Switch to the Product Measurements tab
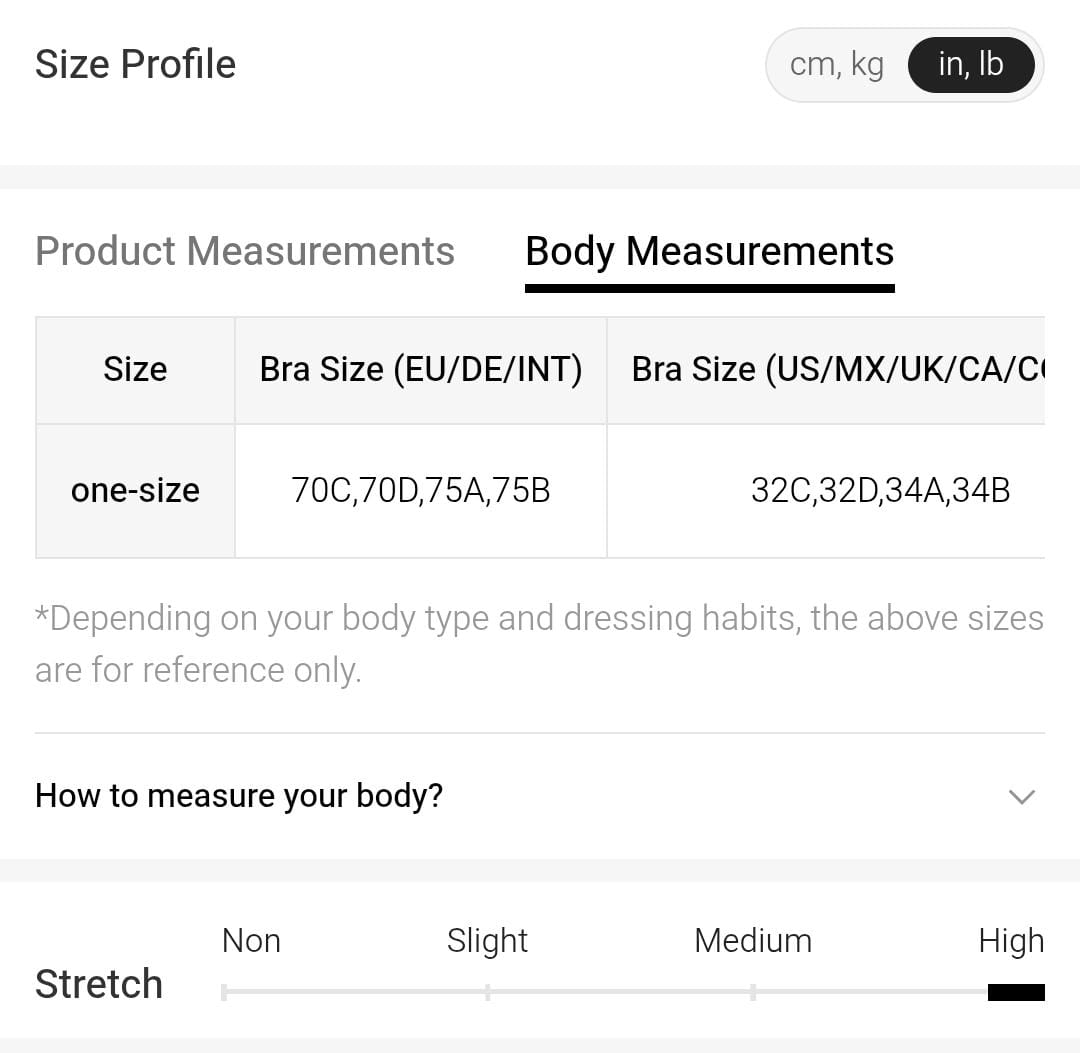This screenshot has width=1080, height=1053. pyautogui.click(x=245, y=251)
